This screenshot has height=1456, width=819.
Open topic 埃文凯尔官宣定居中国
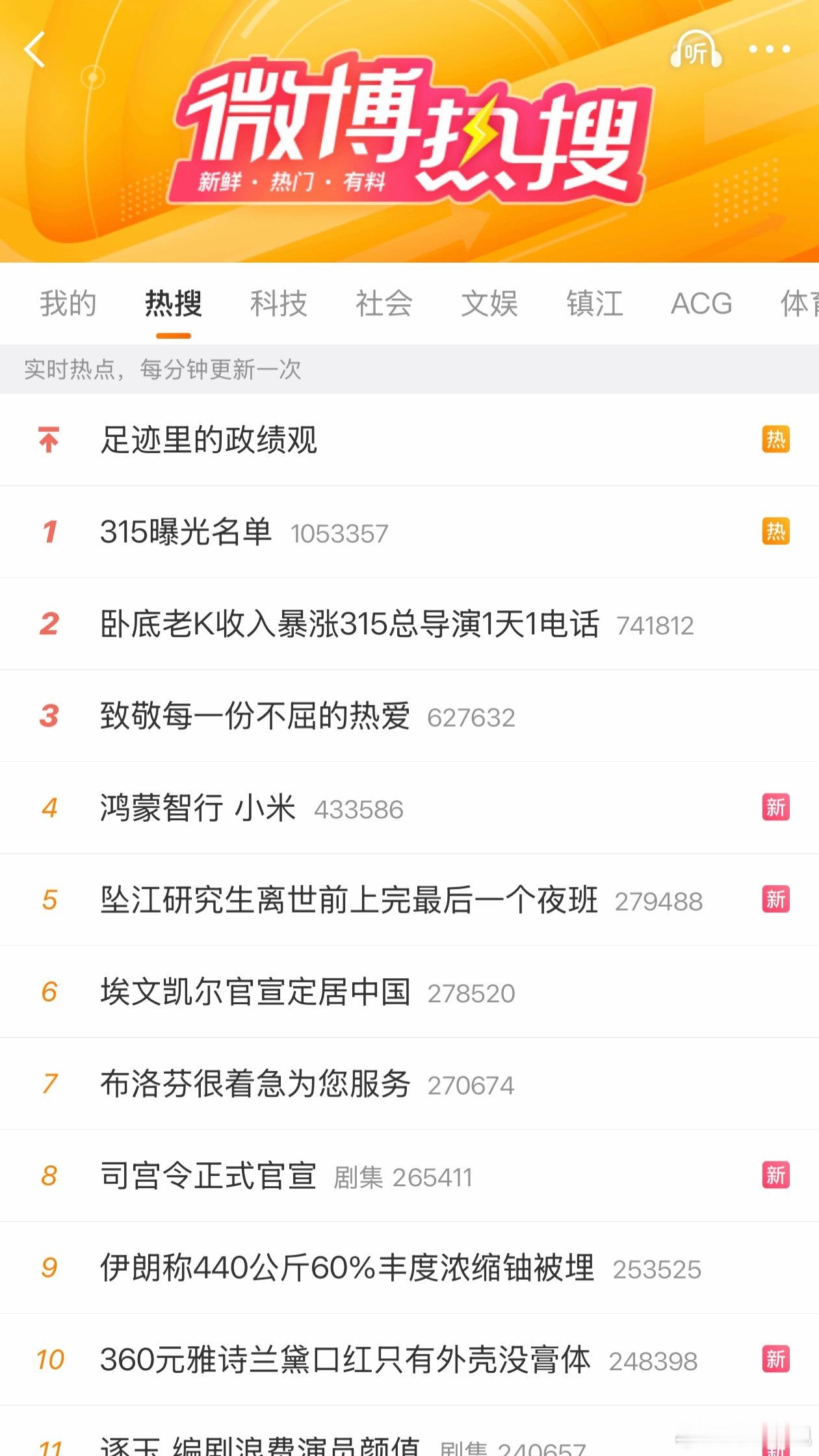[x=255, y=993]
